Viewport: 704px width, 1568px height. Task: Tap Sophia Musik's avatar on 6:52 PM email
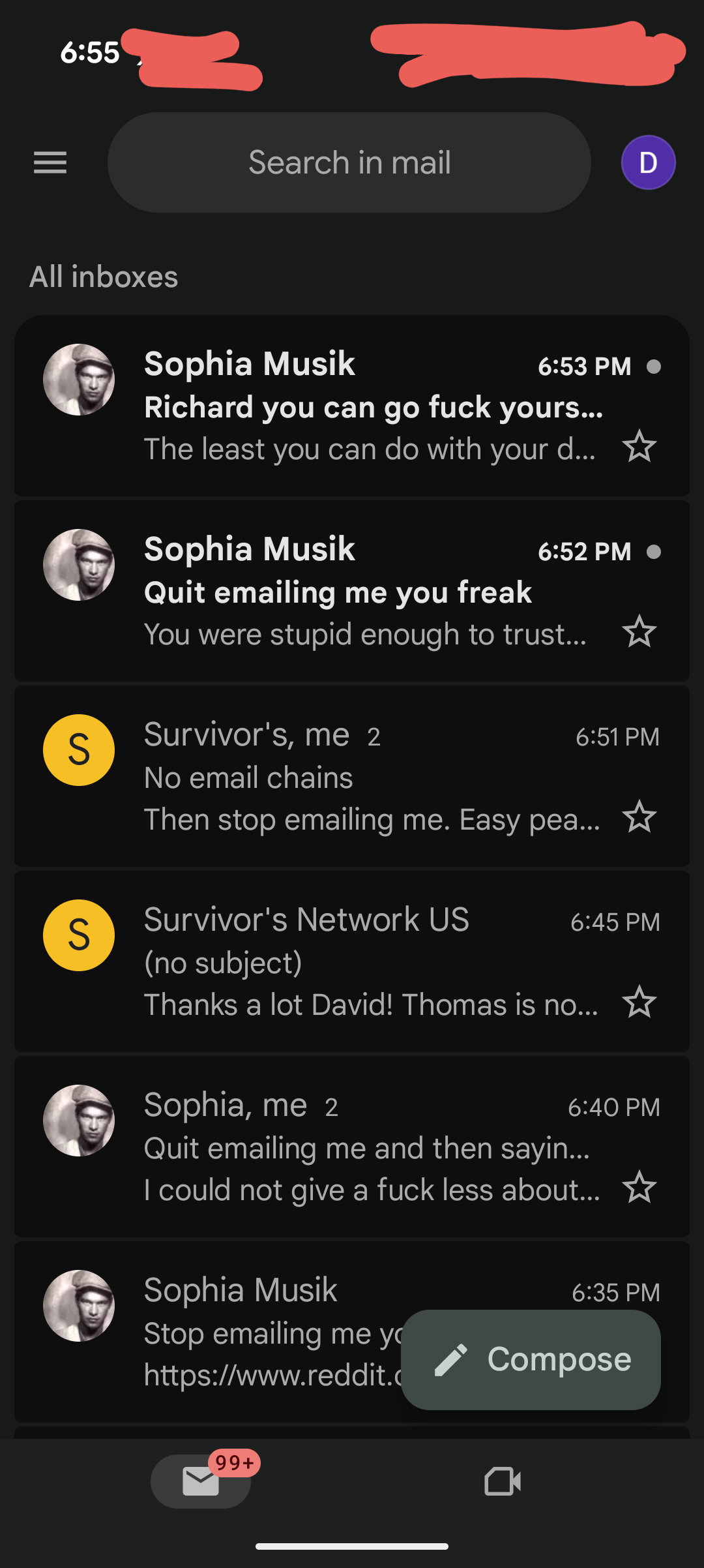coord(79,565)
